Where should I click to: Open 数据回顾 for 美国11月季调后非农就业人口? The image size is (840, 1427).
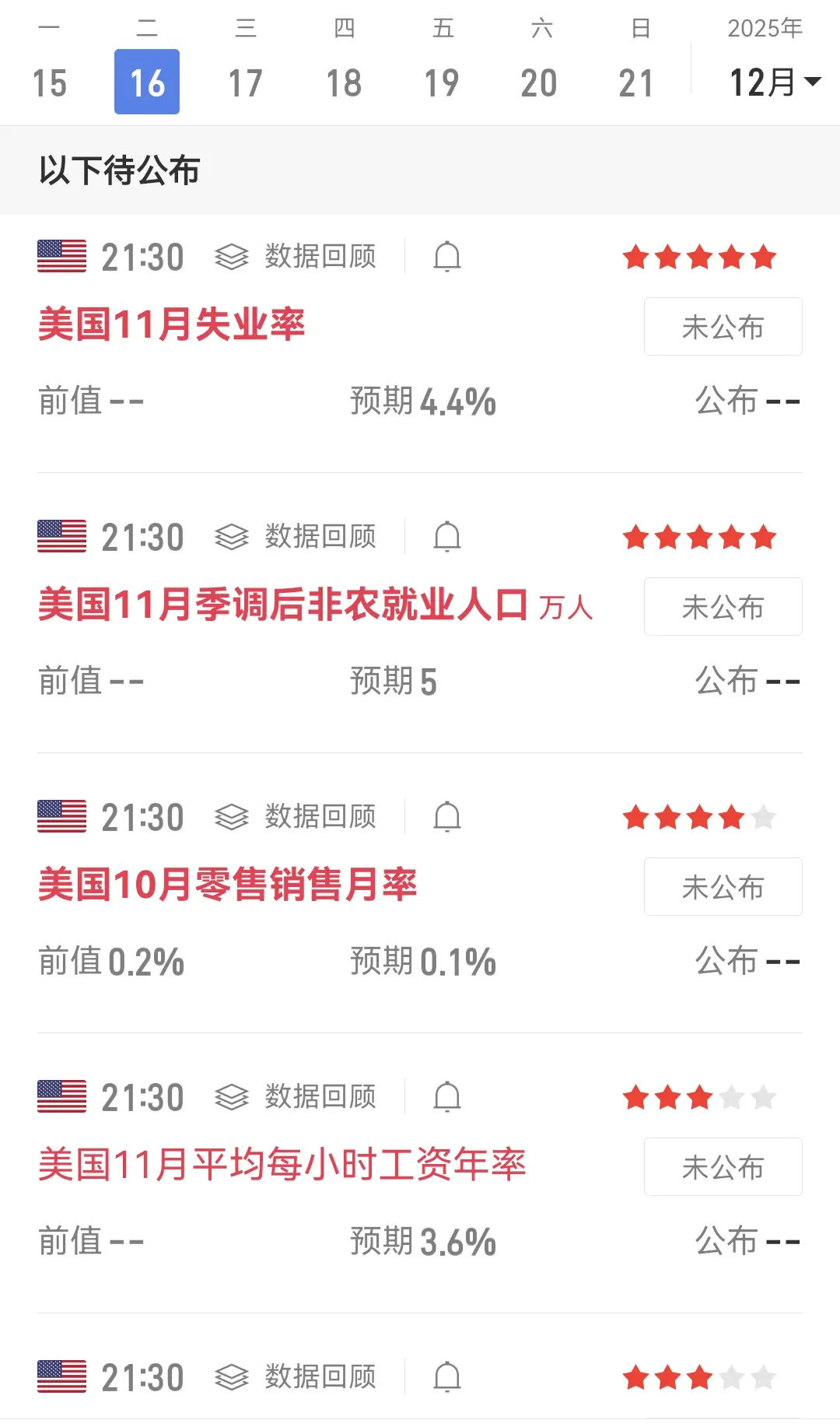tap(296, 537)
